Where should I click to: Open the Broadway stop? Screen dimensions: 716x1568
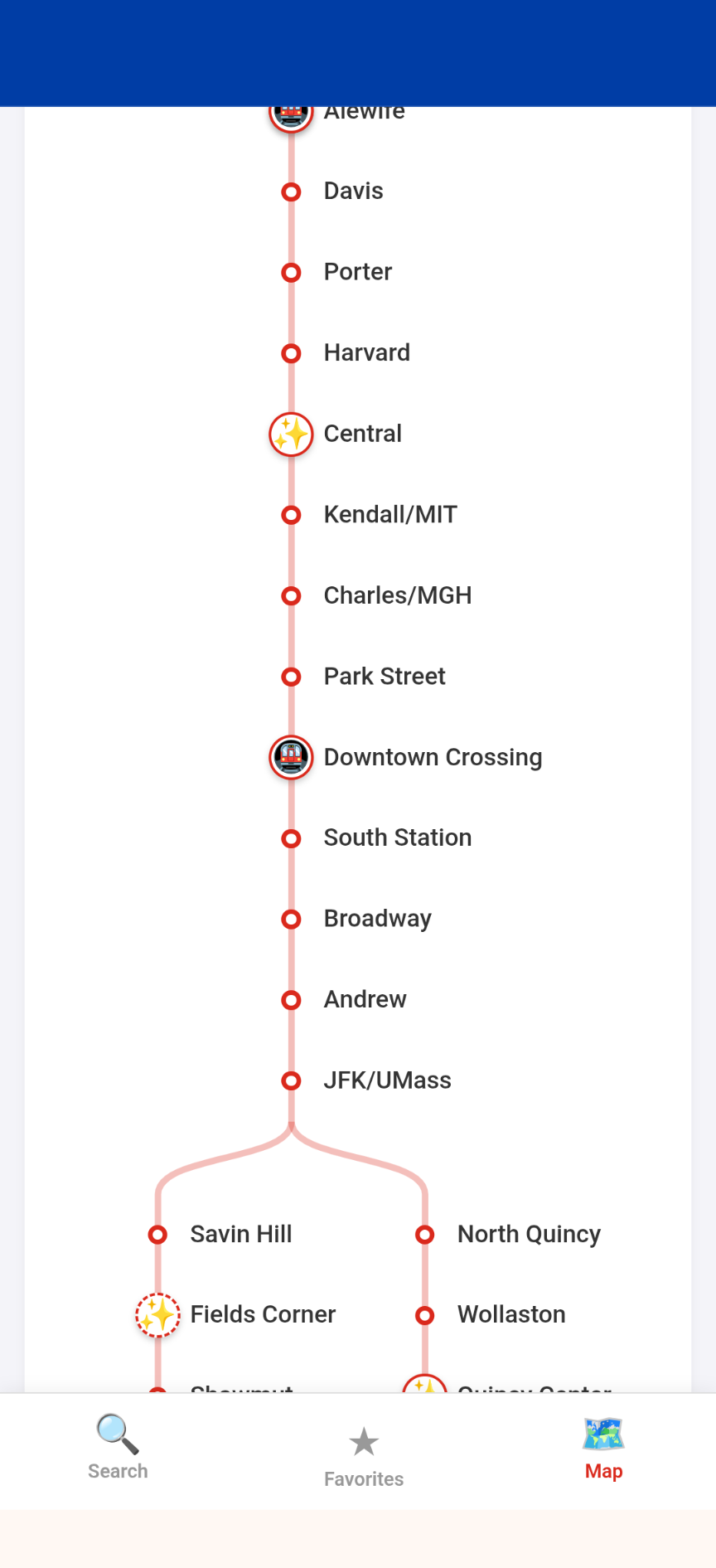click(377, 919)
